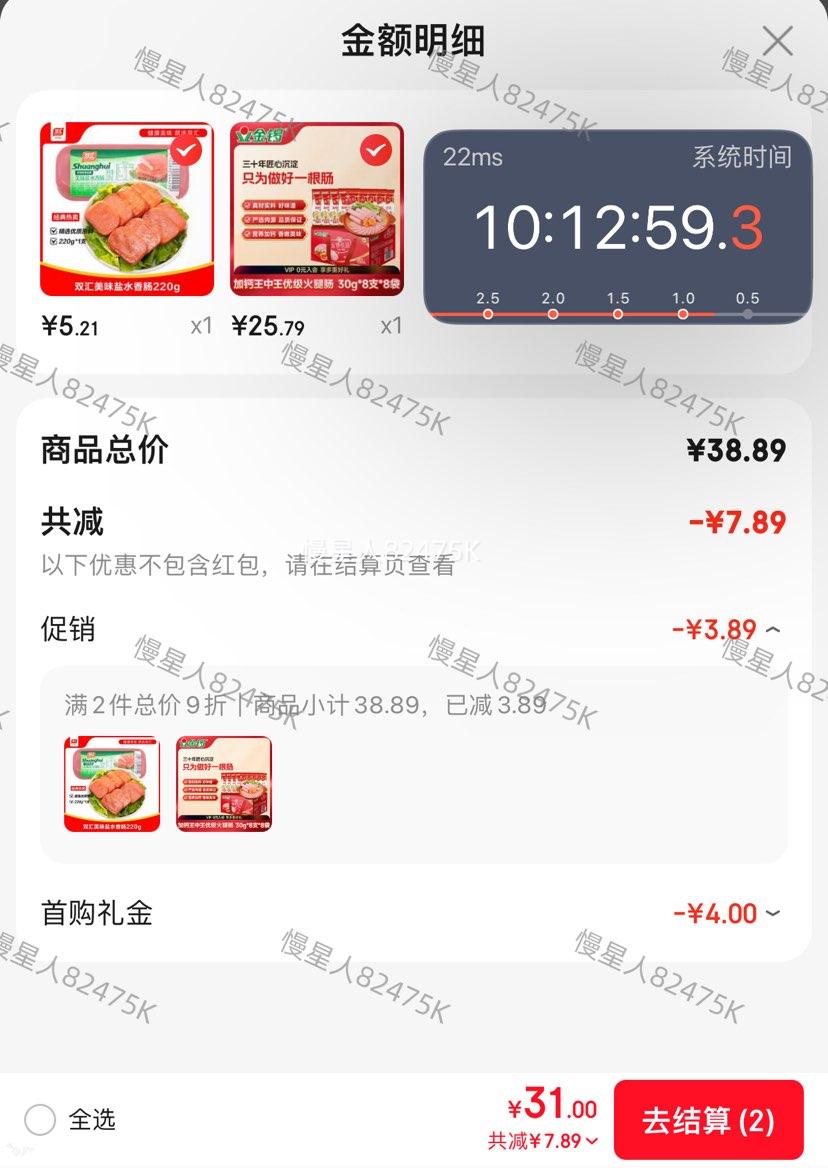Screen dimensions: 828x1168
Task: Deselect the 金锣火腿肠 check mark
Action: click(x=374, y=149)
